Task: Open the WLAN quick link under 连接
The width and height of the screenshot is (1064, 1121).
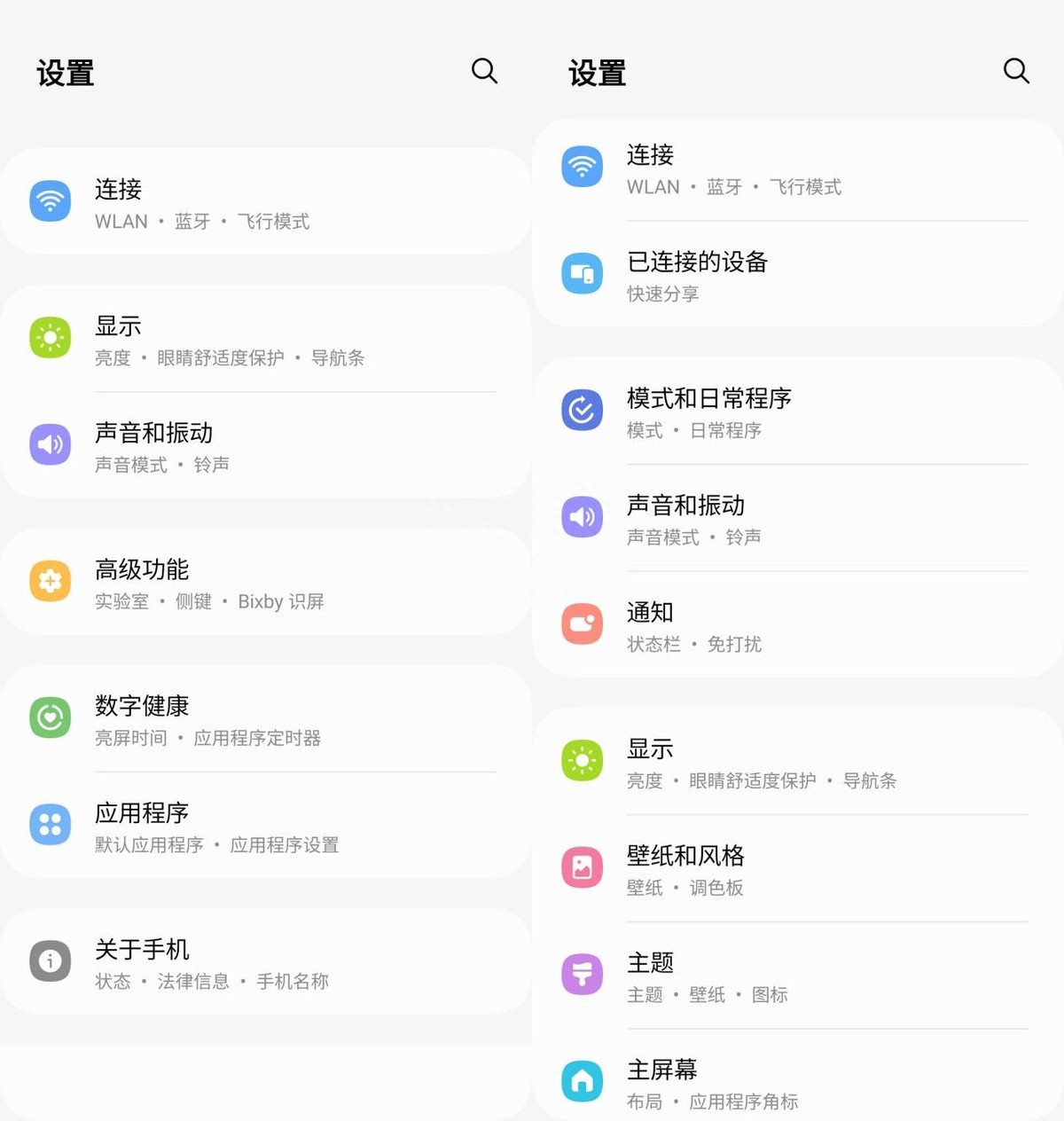Action: click(x=121, y=222)
